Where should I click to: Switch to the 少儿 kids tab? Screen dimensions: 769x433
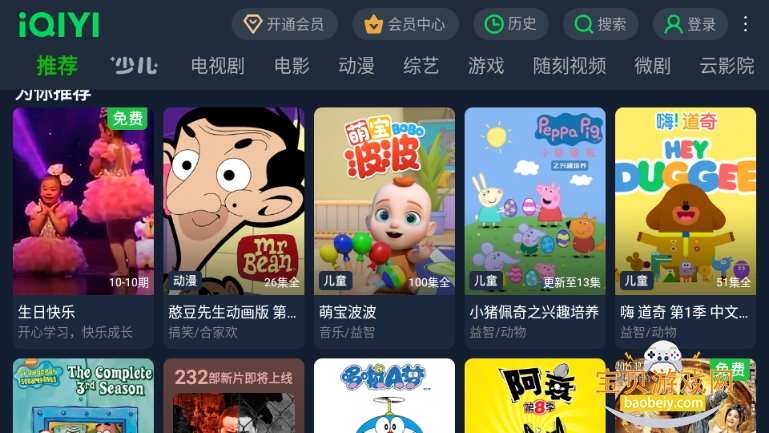134,66
